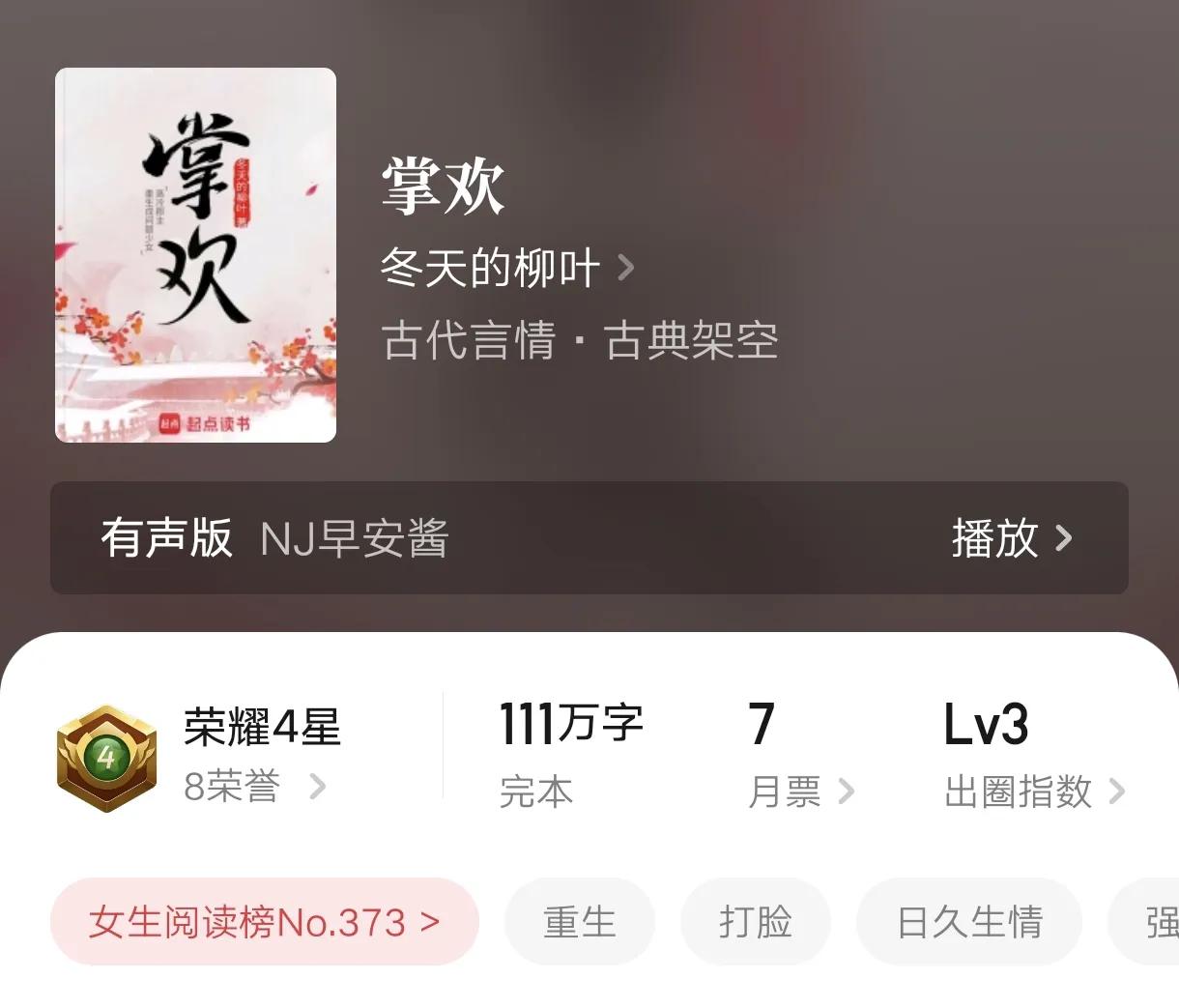1179x1008 pixels.
Task: Open the 出圈指数 details
Action: (x=1033, y=792)
